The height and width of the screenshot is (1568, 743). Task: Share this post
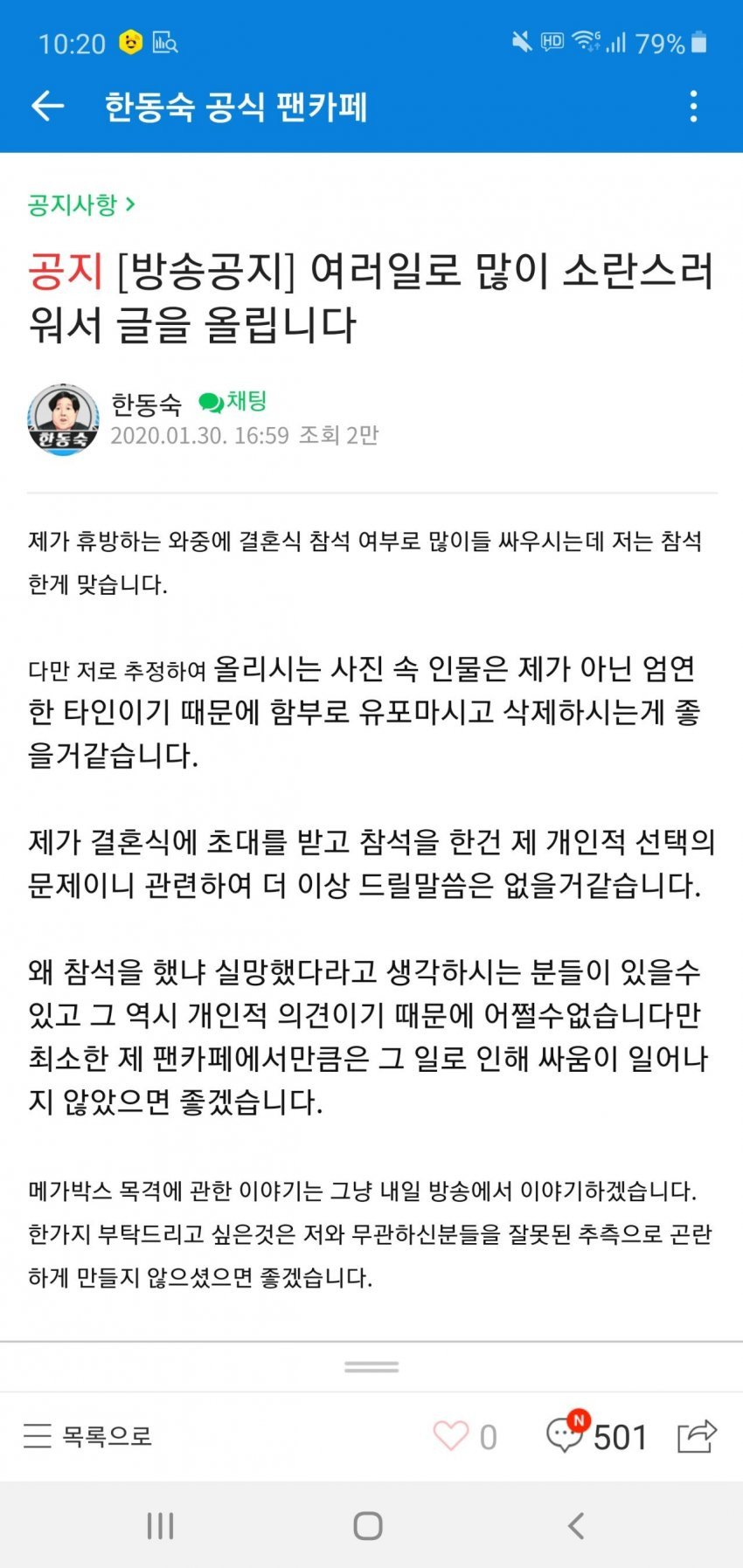pyautogui.click(x=697, y=1436)
